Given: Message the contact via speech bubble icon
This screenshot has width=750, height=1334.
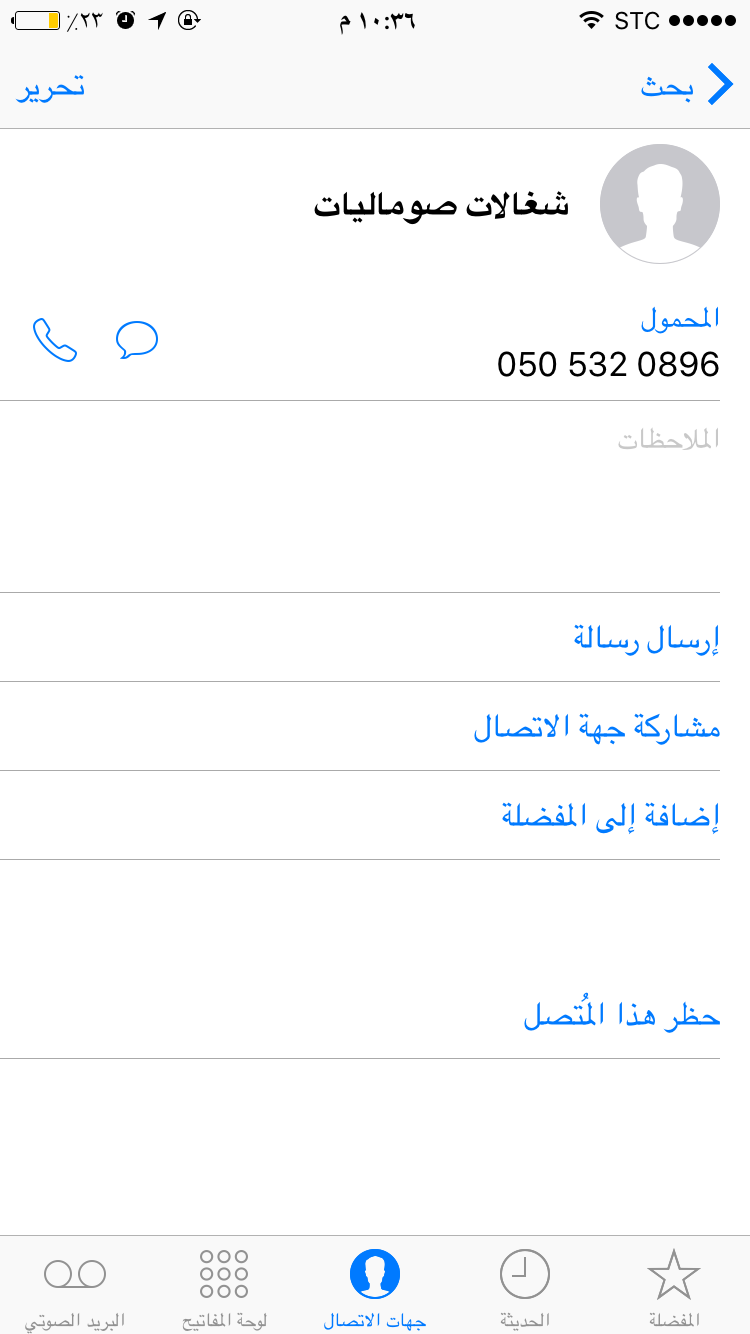Looking at the screenshot, I should point(137,340).
